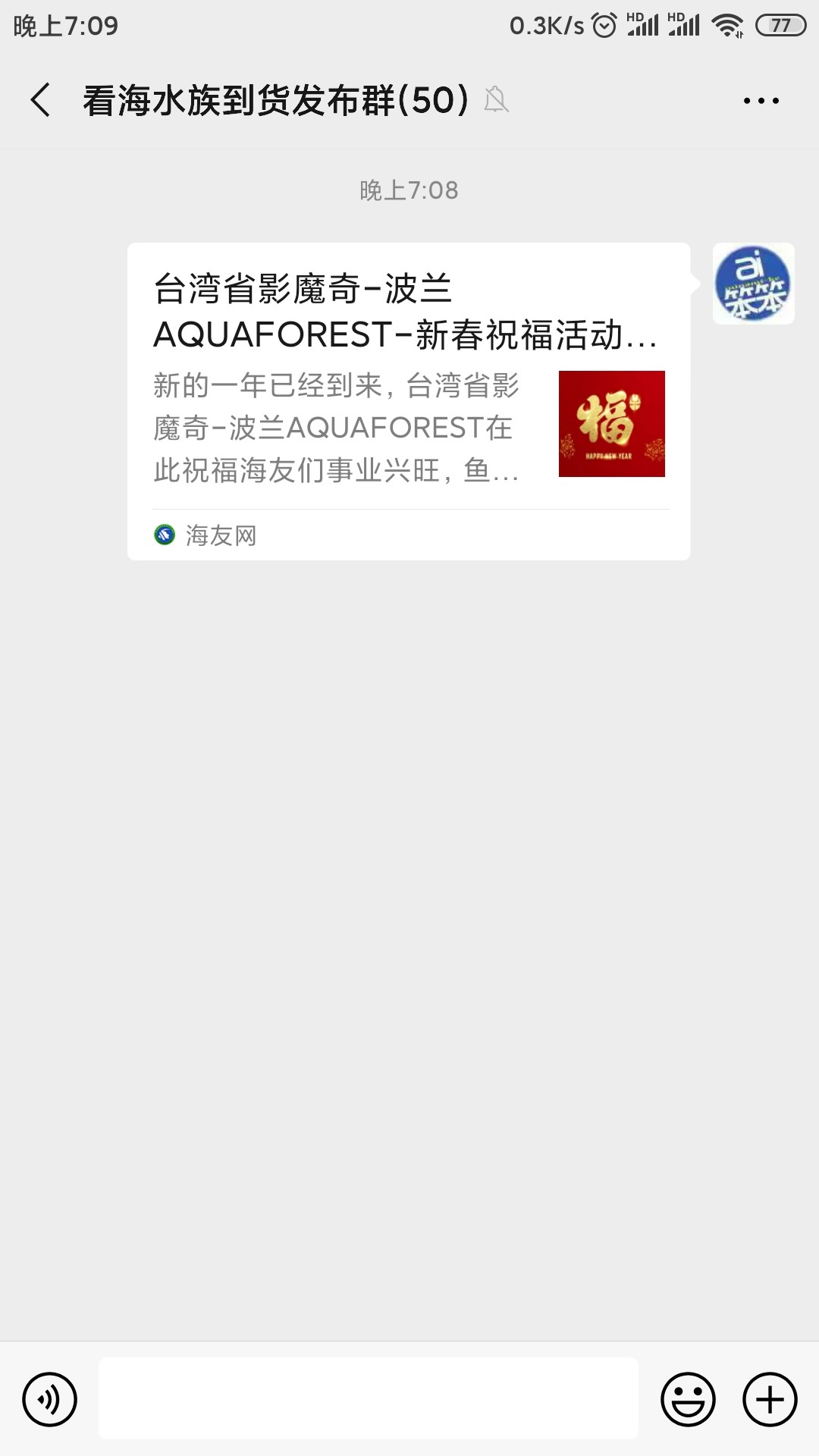Focus the message text field

369,1399
